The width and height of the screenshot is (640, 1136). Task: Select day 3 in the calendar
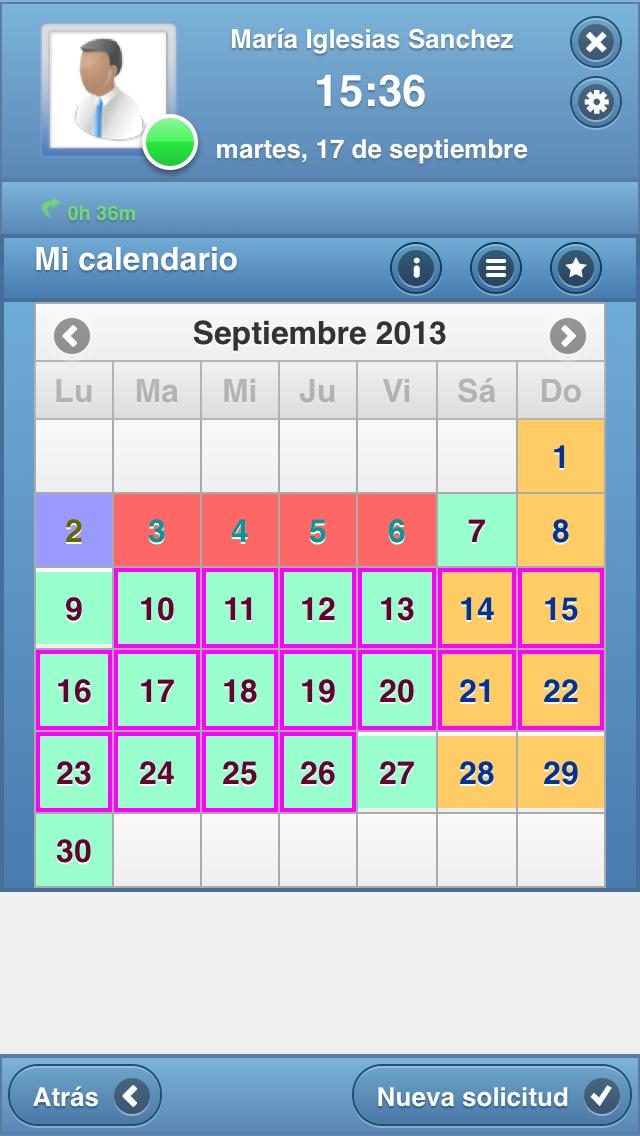coord(157,531)
